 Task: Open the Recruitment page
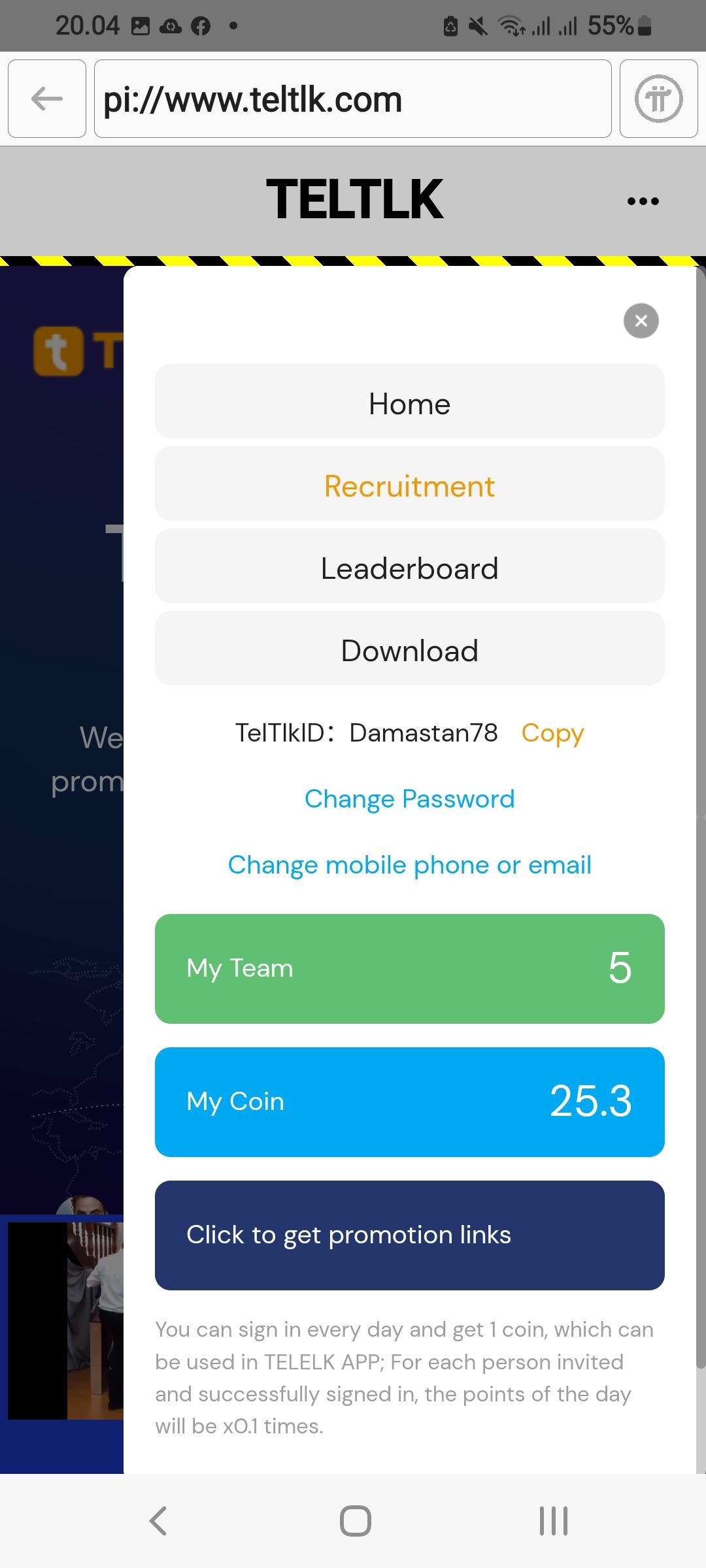(x=409, y=484)
